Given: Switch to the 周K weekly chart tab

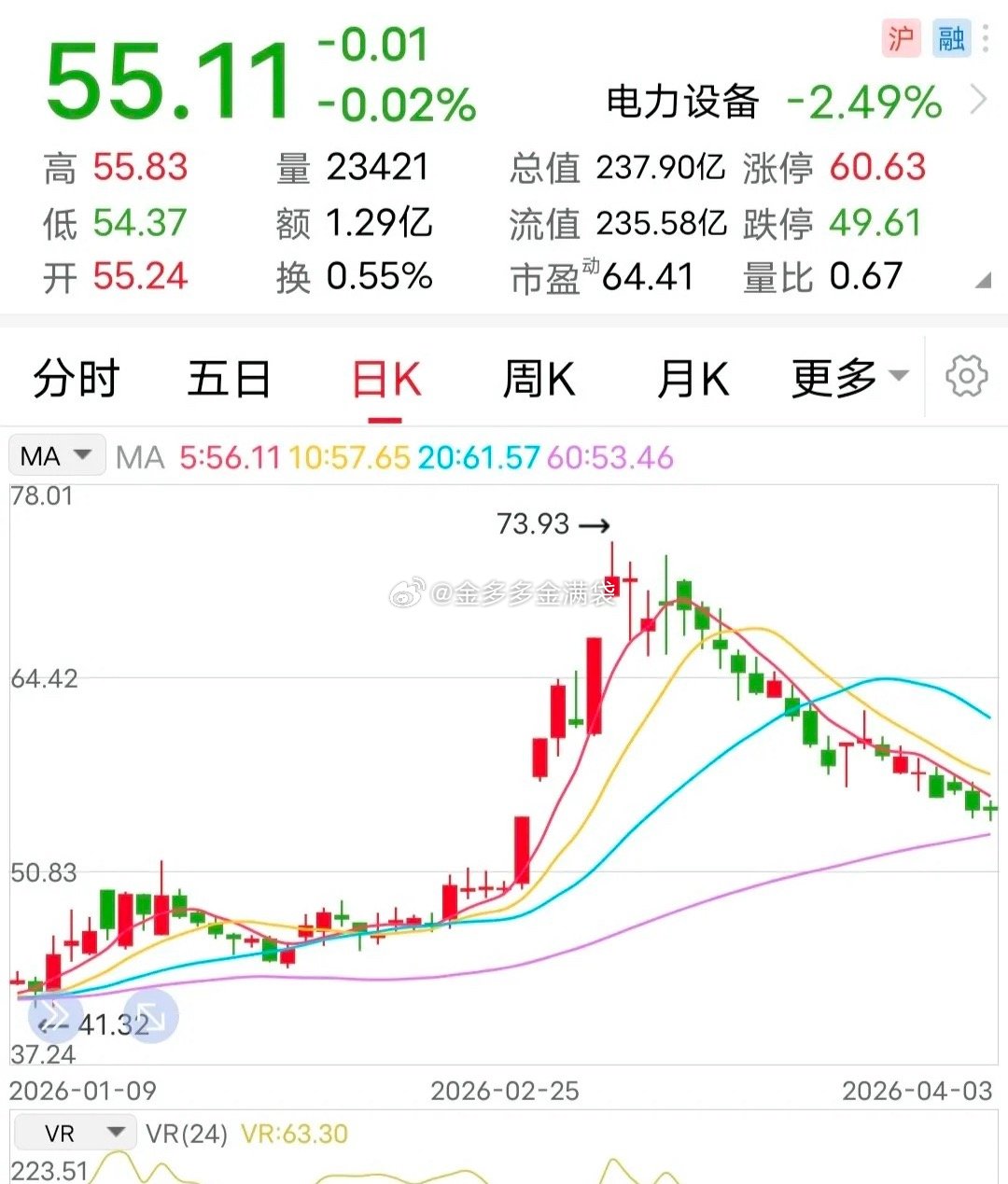Looking at the screenshot, I should pyautogui.click(x=538, y=378).
